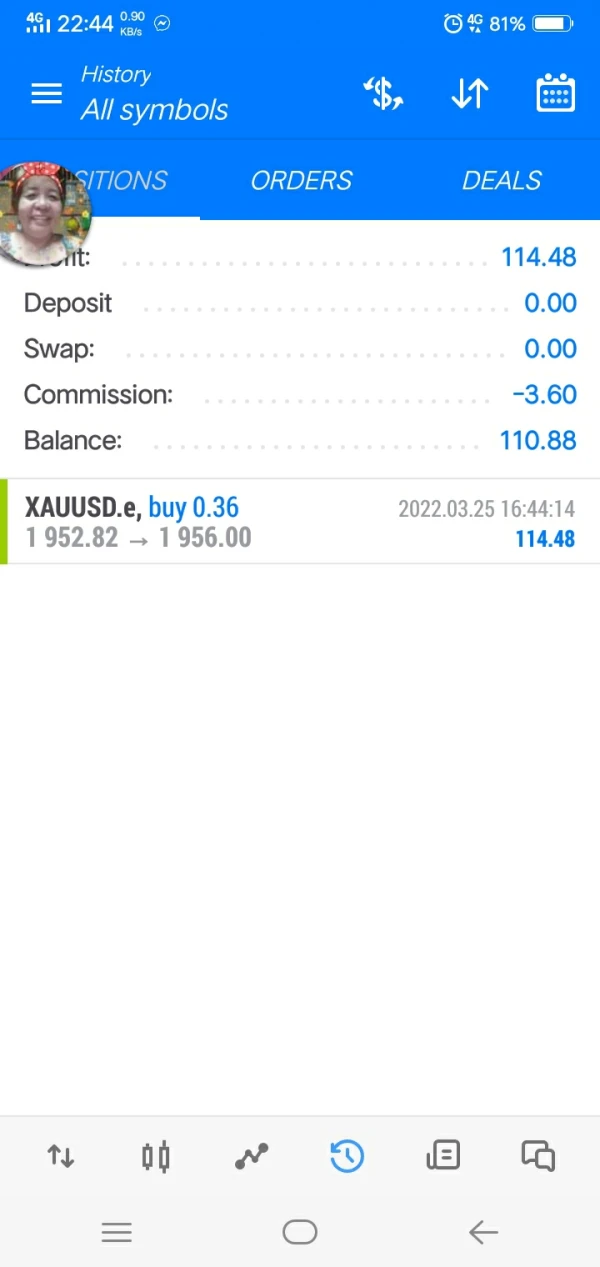The image size is (600, 1267).
Task: Open the XAUUSD.e buy 0.36 position
Action: pyautogui.click(x=300, y=522)
